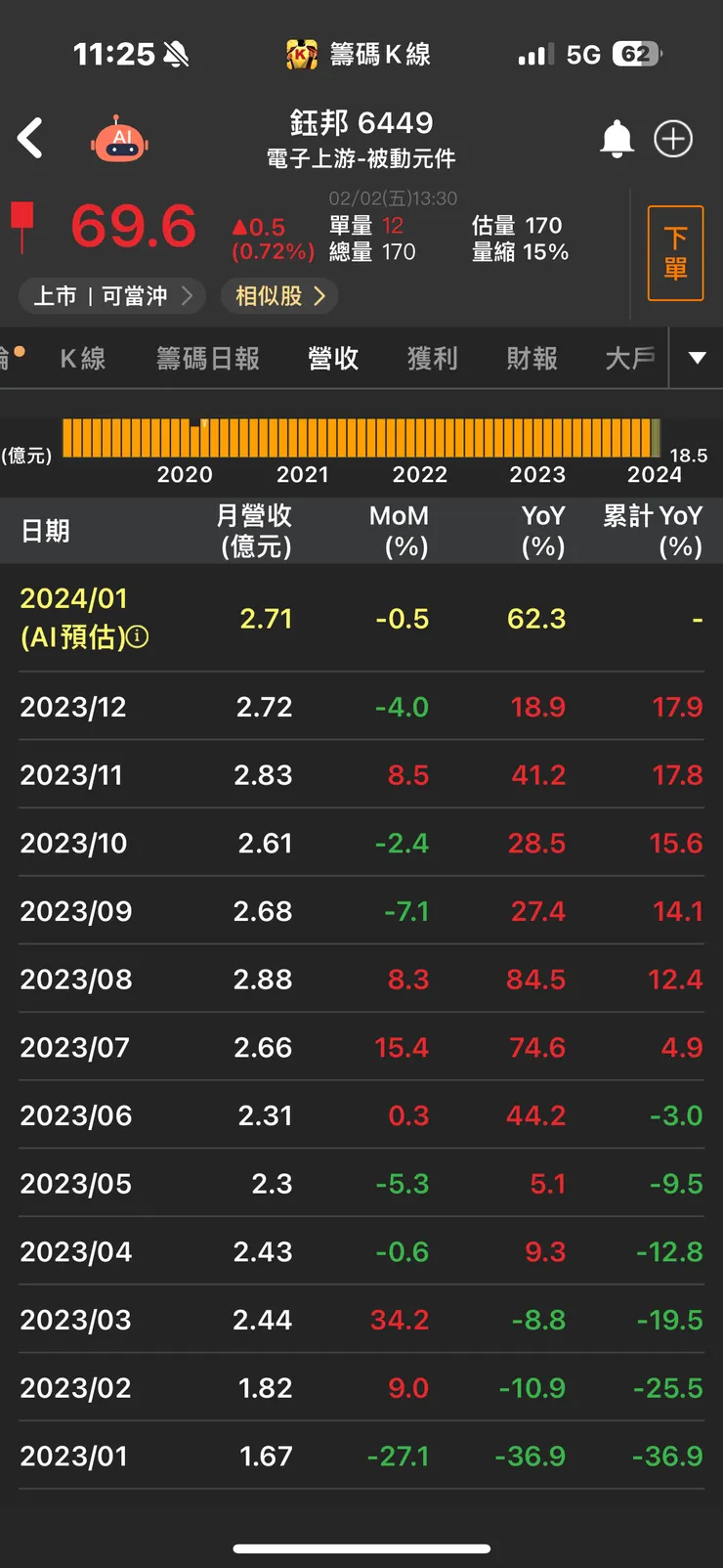Switch to the K線 tab

pyautogui.click(x=83, y=359)
